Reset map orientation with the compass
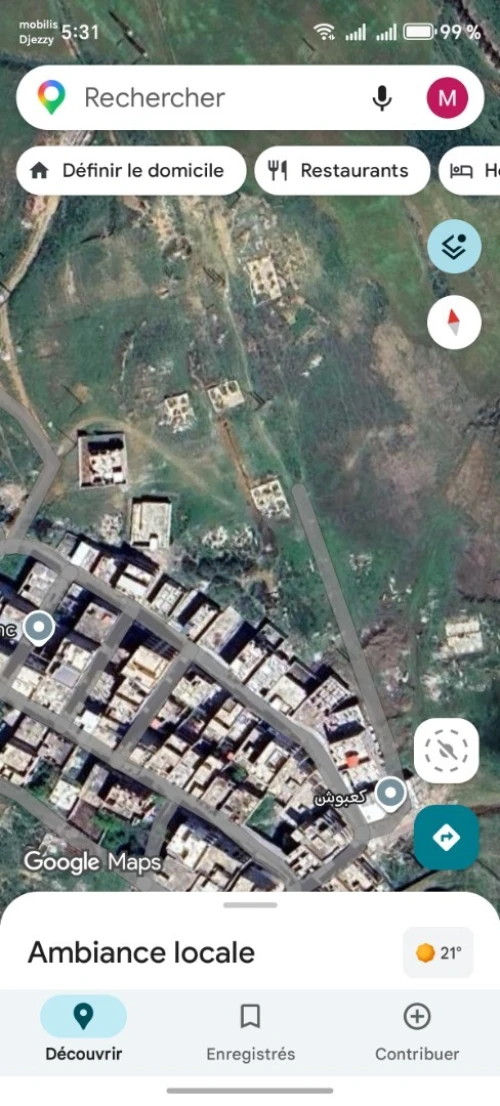 pos(454,322)
